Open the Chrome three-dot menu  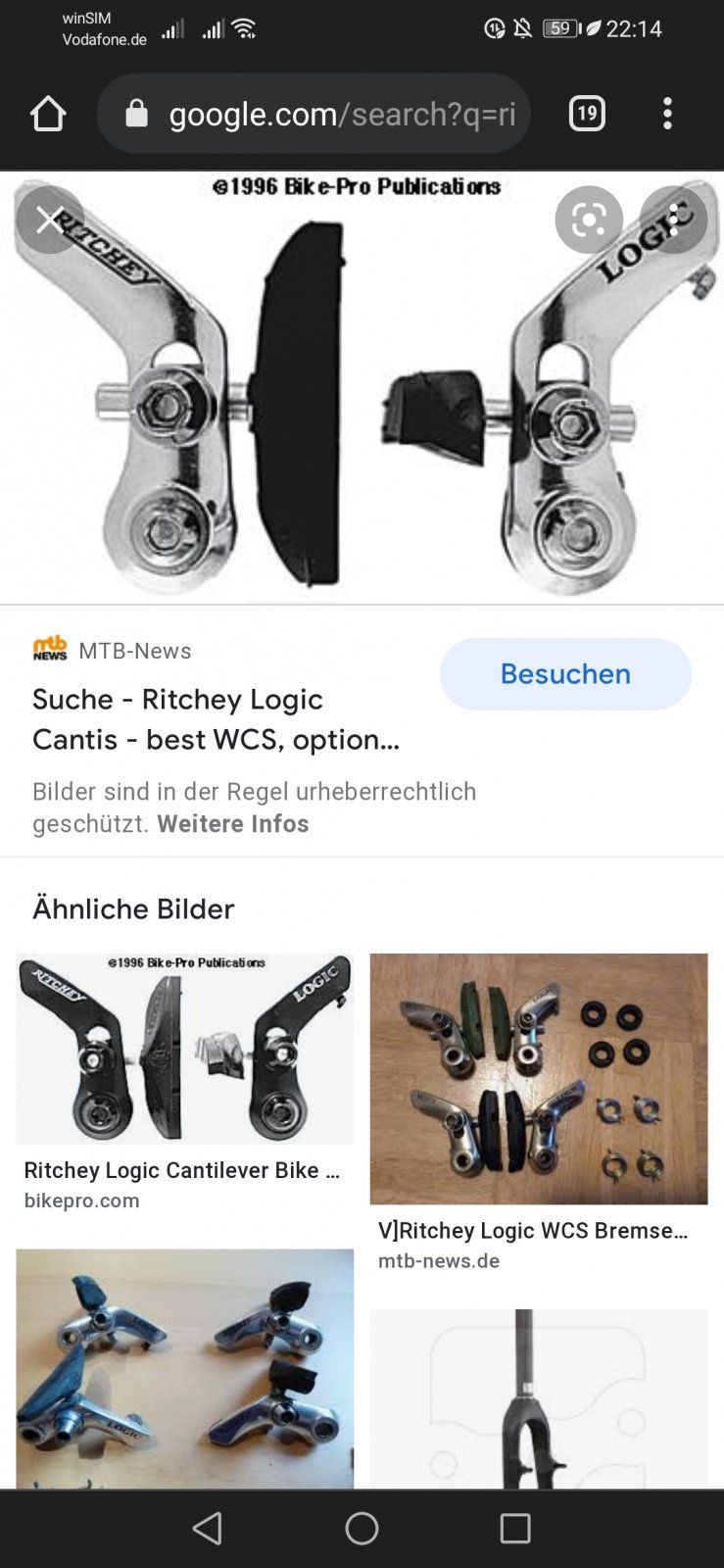coord(667,114)
